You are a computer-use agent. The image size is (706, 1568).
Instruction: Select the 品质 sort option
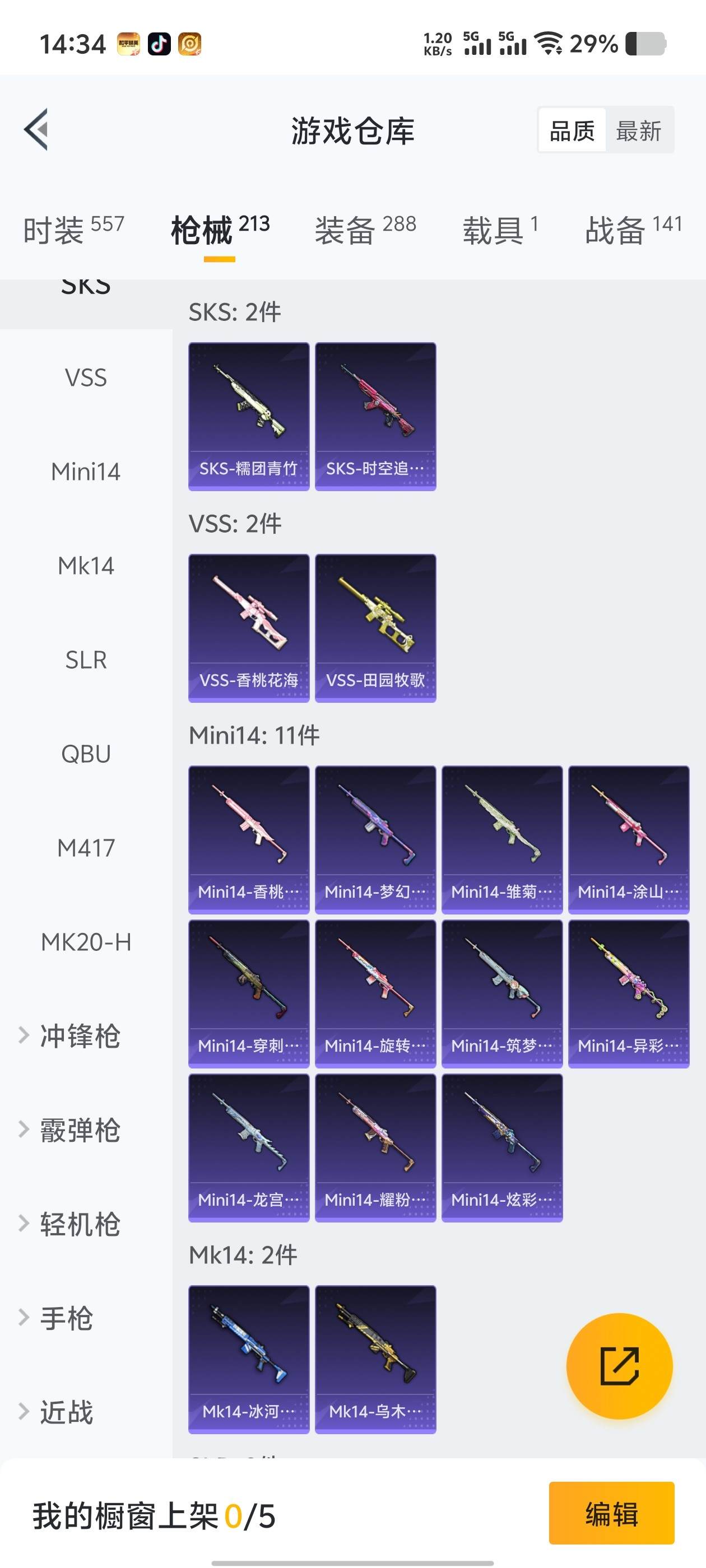tap(572, 131)
